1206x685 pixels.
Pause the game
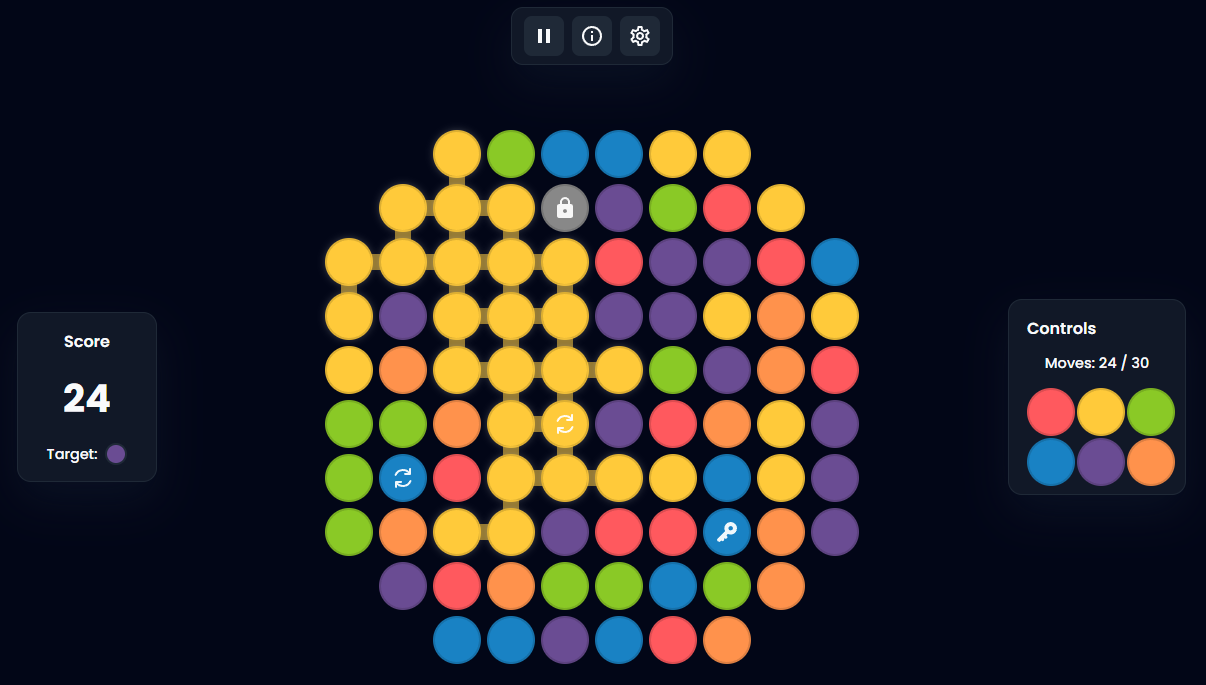coord(544,36)
